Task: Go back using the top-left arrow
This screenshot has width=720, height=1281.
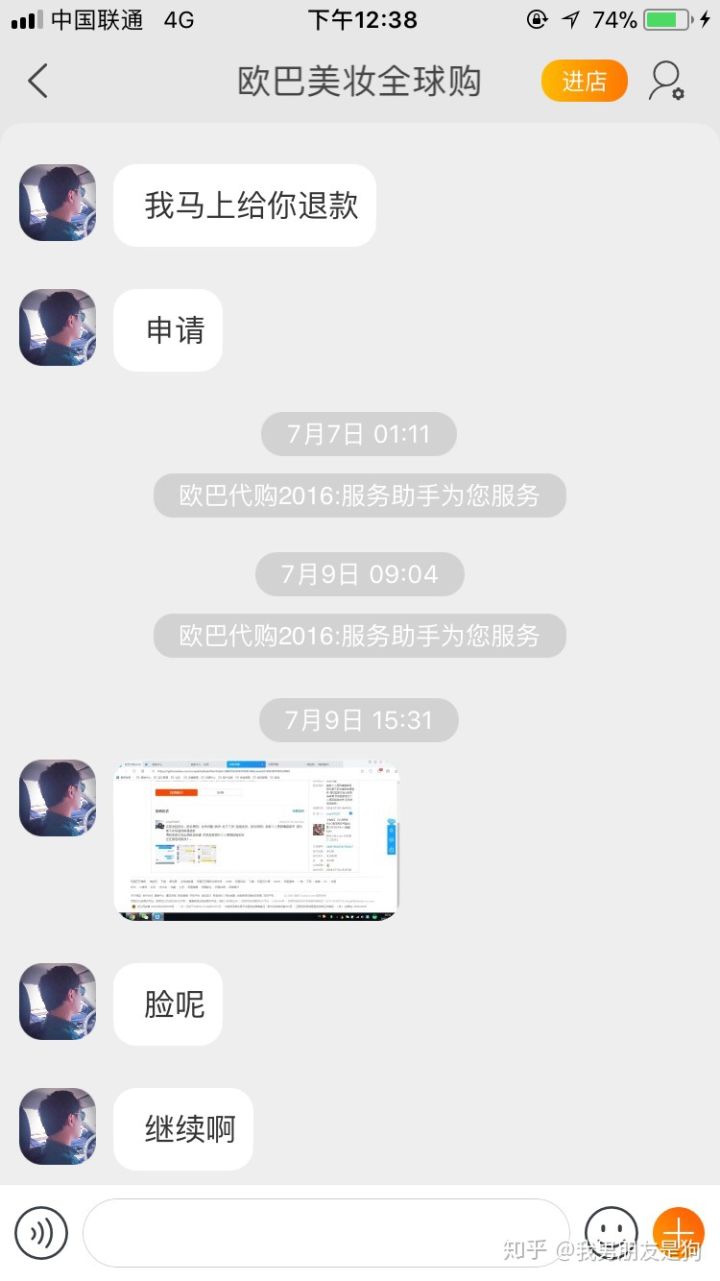Action: click(x=38, y=81)
